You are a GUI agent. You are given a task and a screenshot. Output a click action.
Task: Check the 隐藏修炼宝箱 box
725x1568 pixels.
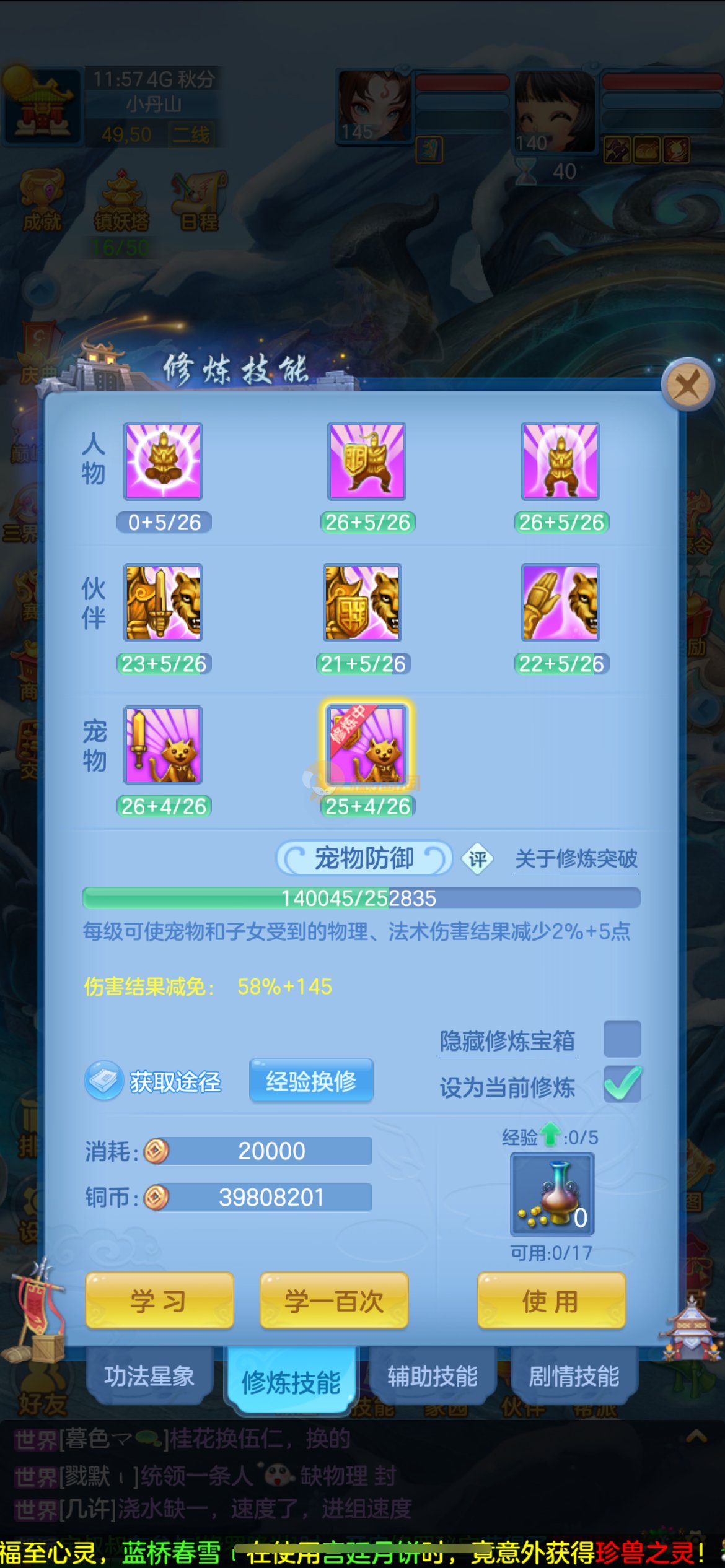622,1039
